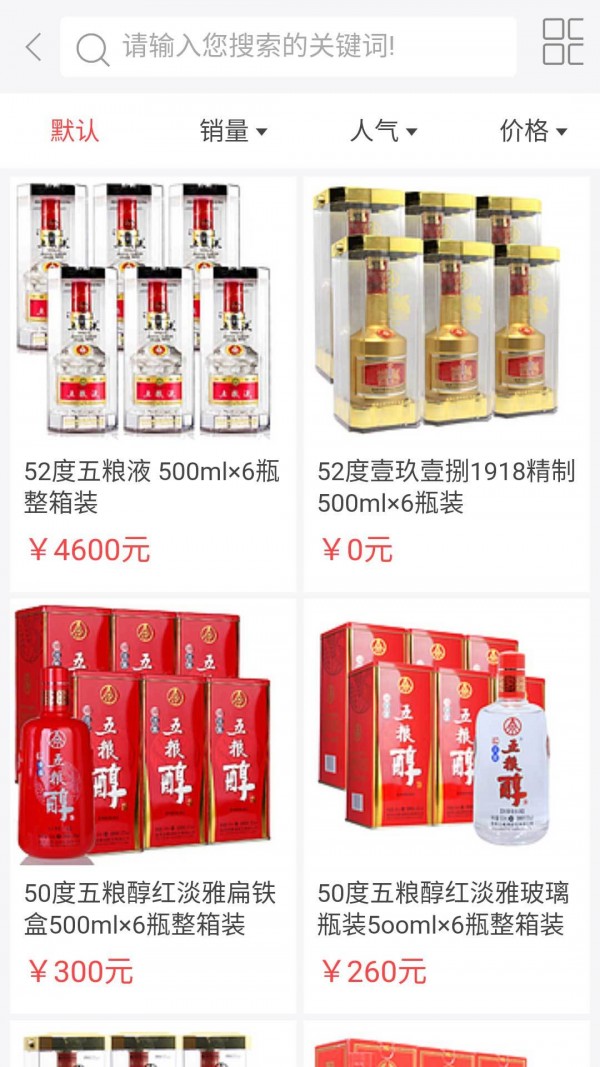Sort products by 价格 price
Screen dimensions: 600x1067
[532, 130]
